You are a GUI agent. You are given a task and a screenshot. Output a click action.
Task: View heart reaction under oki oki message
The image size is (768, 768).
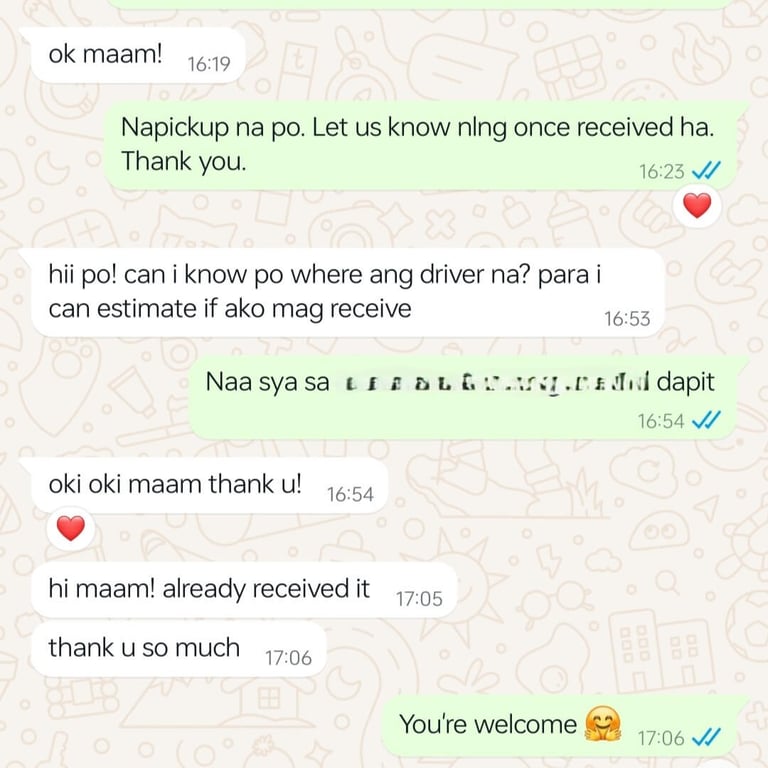coord(71,528)
